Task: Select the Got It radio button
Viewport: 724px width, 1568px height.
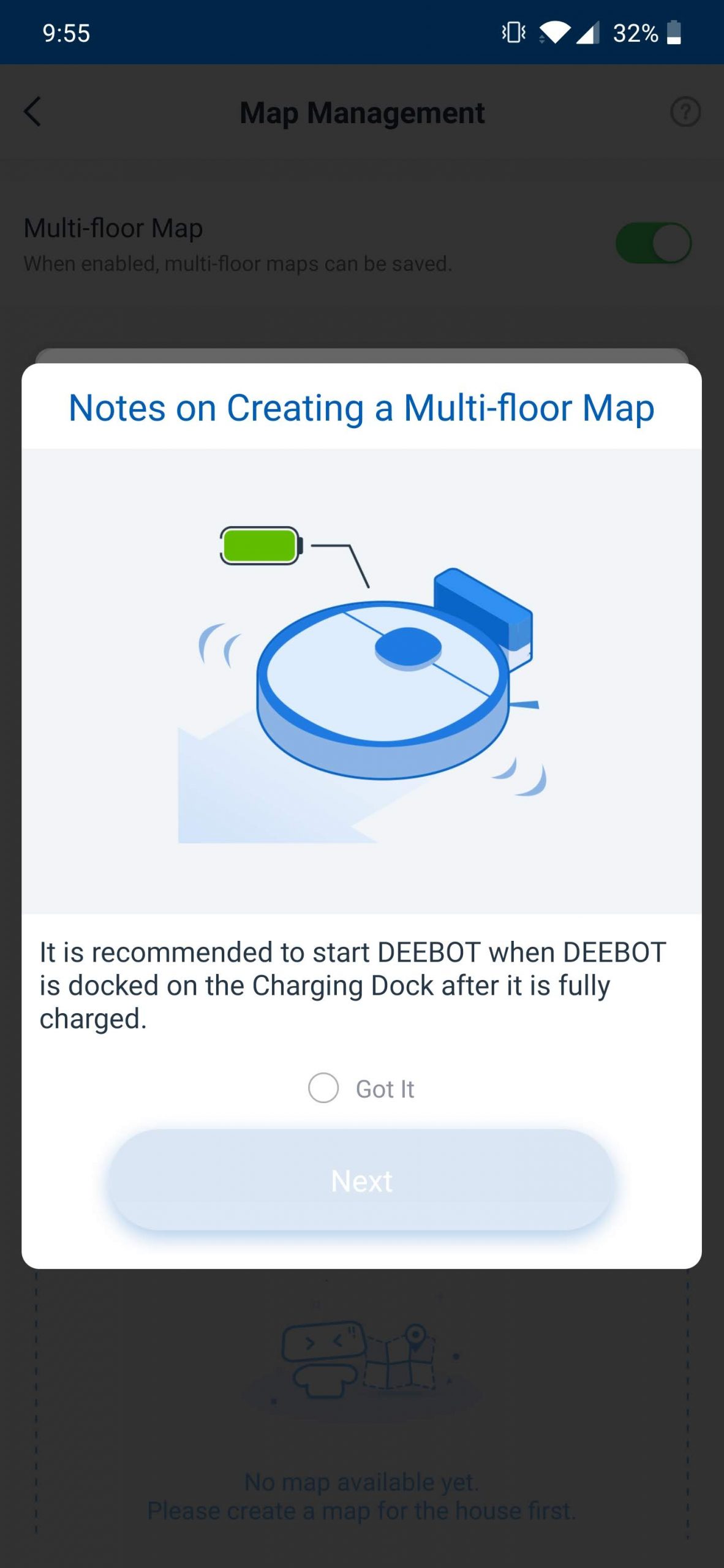Action: point(323,1088)
